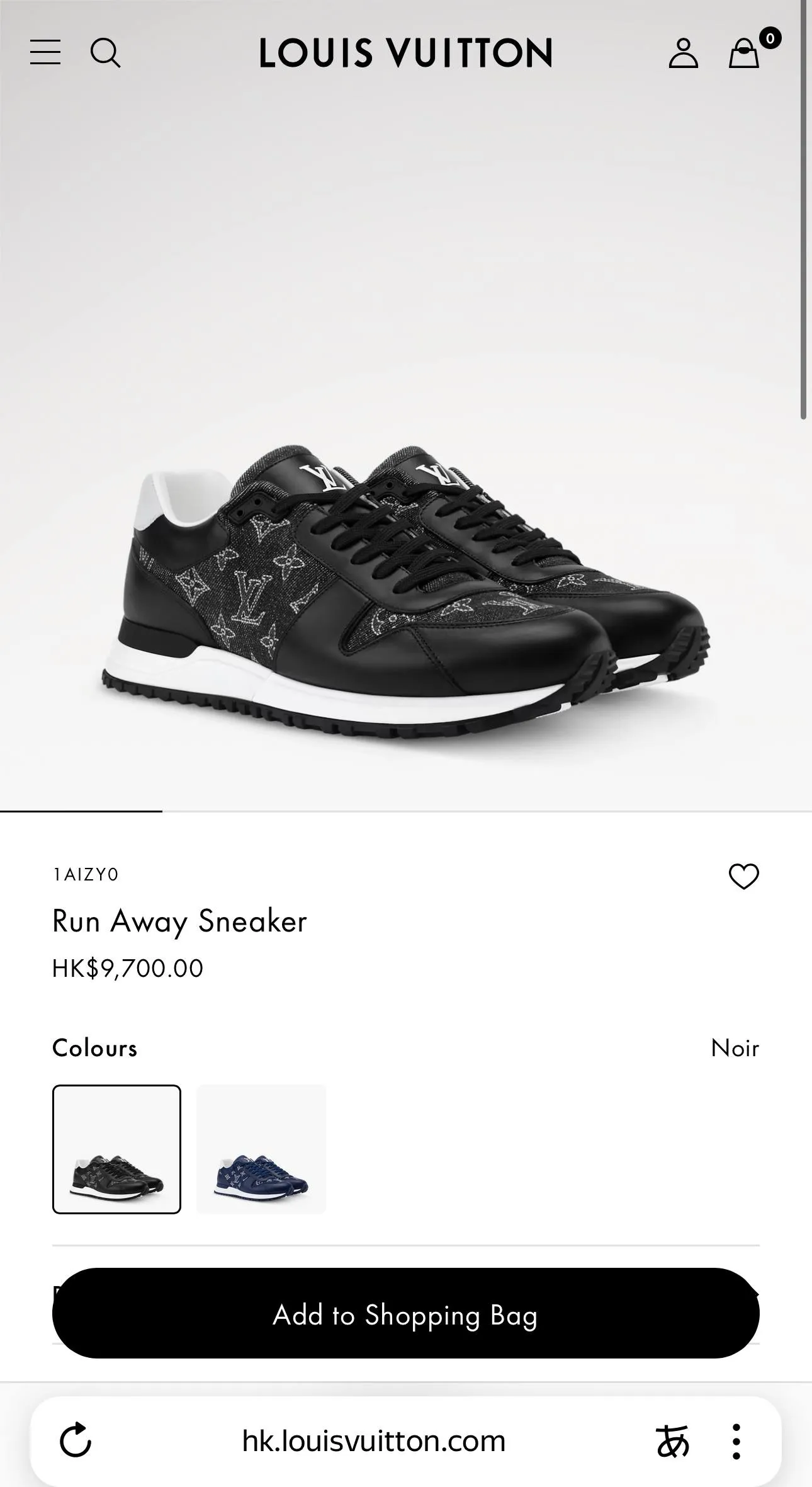Screen dimensions: 812x1487
Task: Open the account profile icon
Action: point(683,53)
